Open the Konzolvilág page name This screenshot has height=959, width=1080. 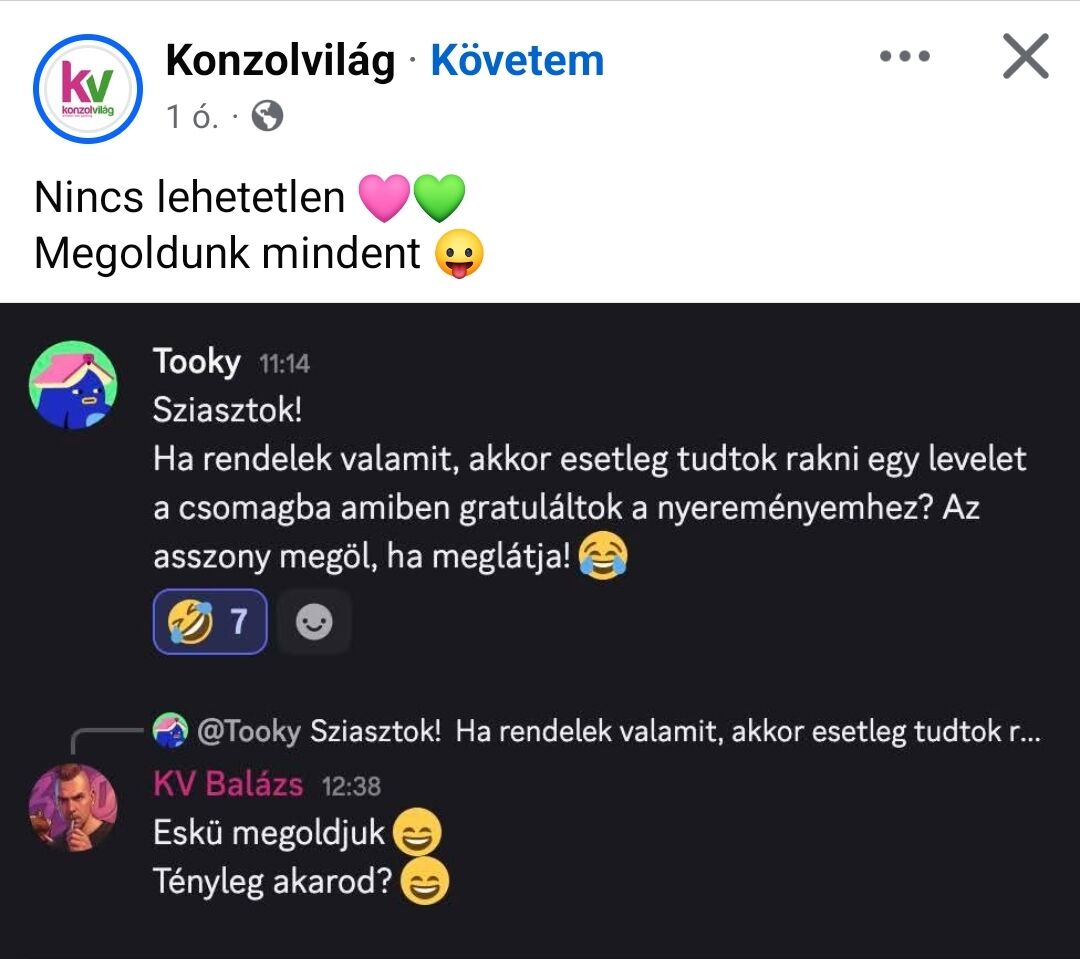coord(280,61)
